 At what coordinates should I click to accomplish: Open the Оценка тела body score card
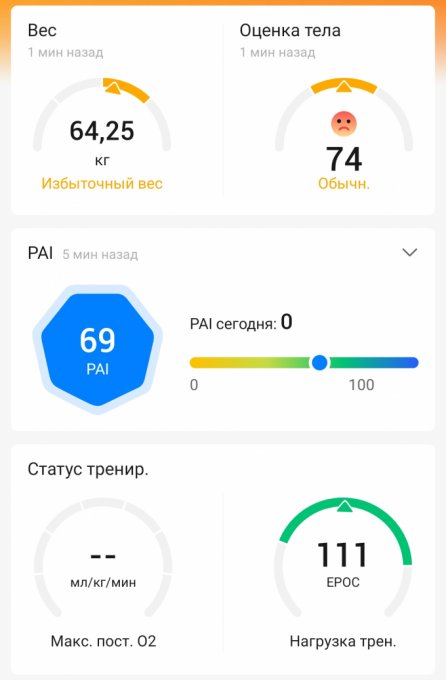[x=329, y=110]
